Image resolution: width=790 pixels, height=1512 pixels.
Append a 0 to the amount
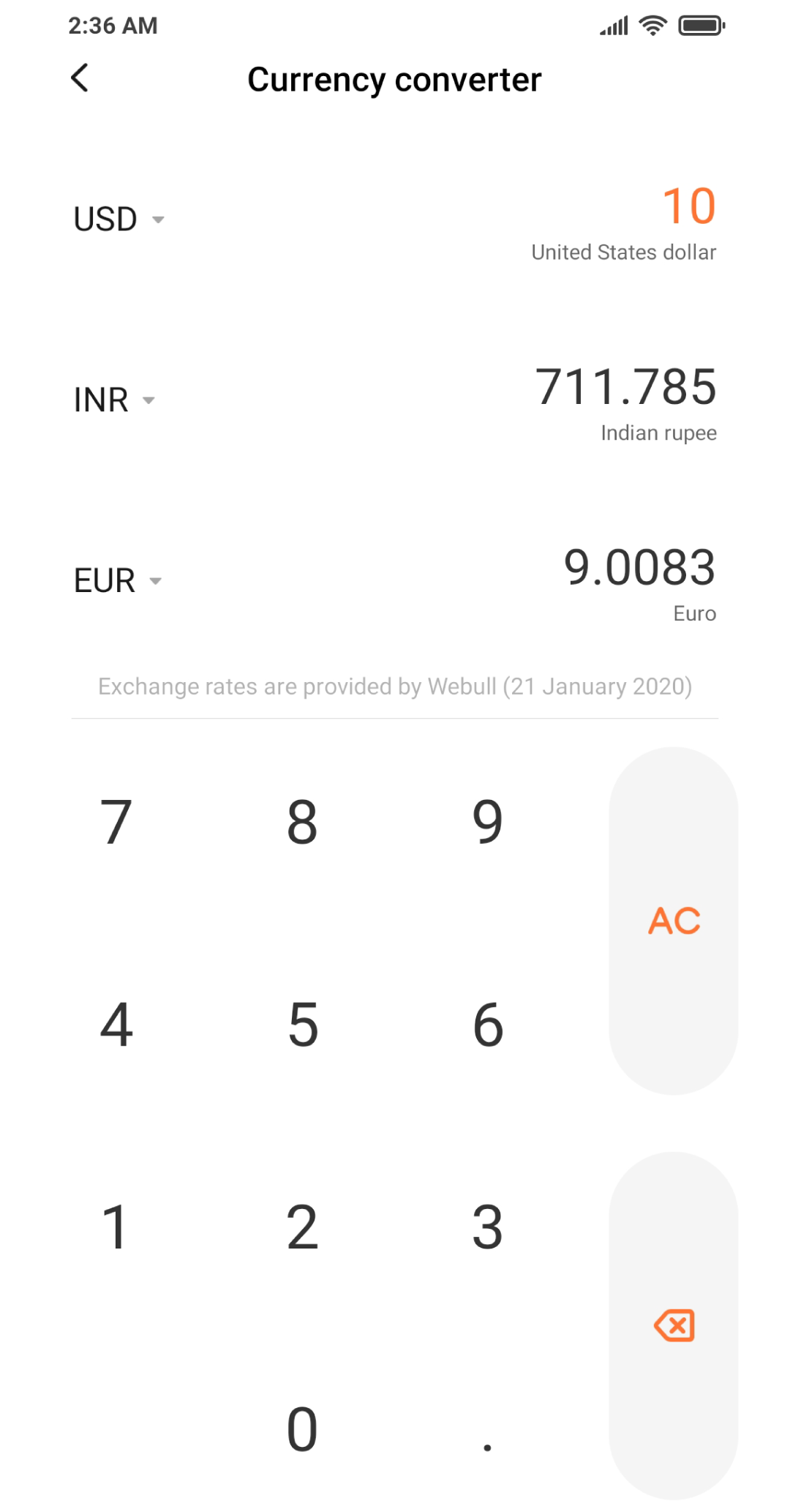coord(302,1429)
